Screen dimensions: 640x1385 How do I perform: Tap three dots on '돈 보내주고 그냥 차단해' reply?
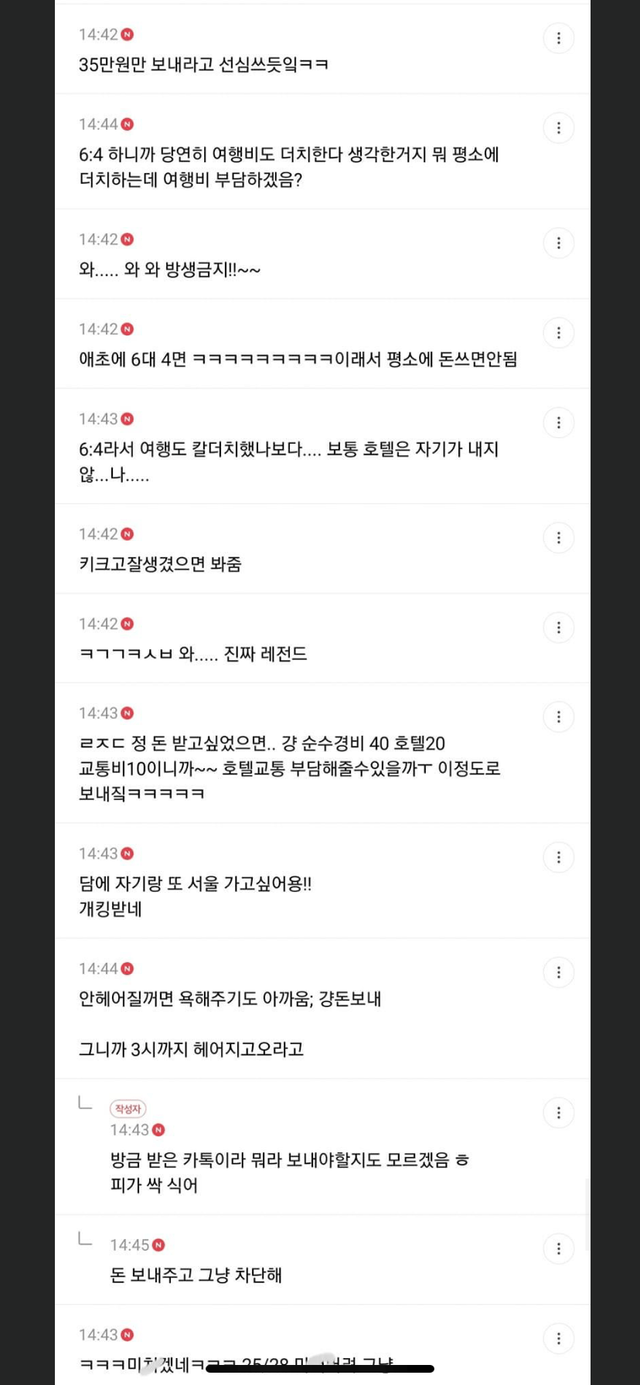coord(558,1249)
